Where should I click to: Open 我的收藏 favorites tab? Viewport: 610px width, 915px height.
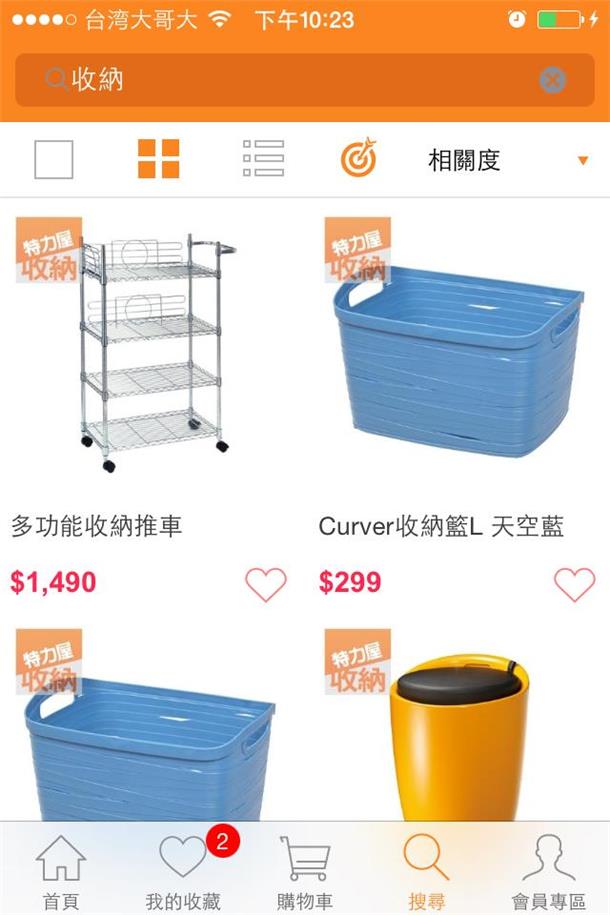[x=183, y=870]
